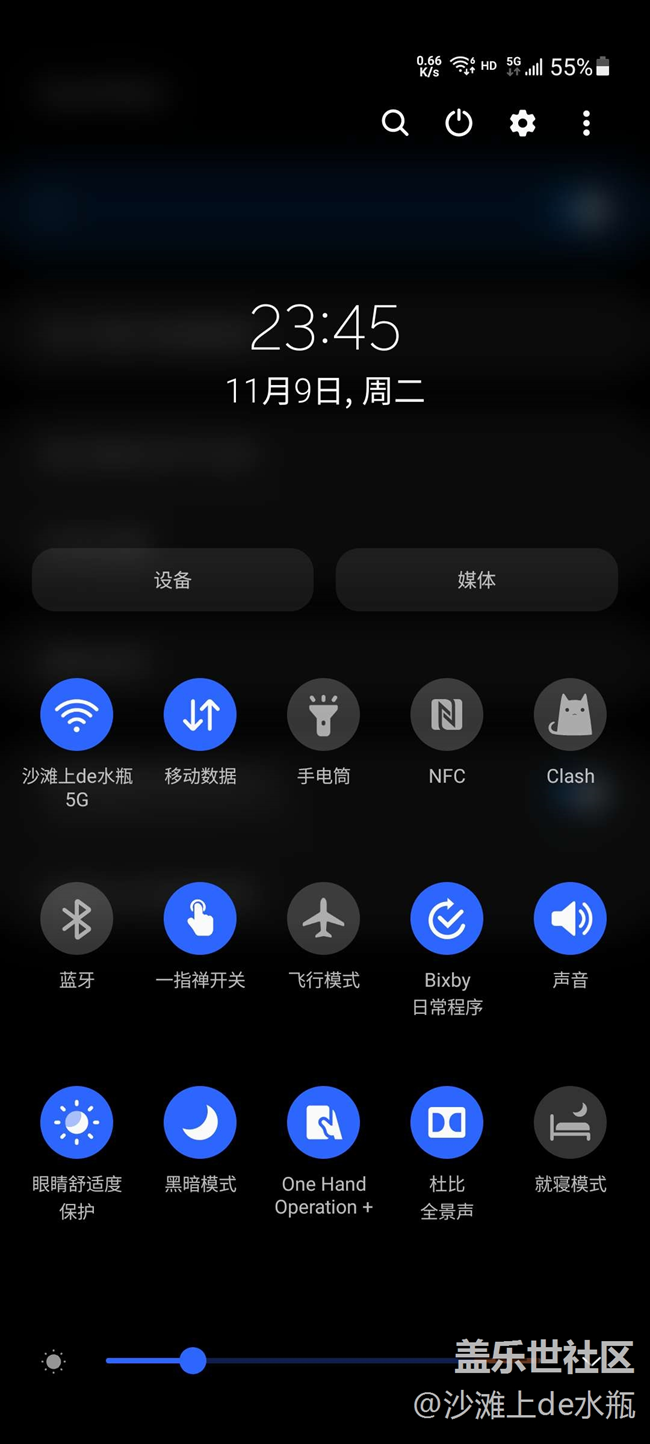Viewport: 650px width, 1444px height.
Task: Tap the 声音 sound mode tile
Action: tap(570, 919)
